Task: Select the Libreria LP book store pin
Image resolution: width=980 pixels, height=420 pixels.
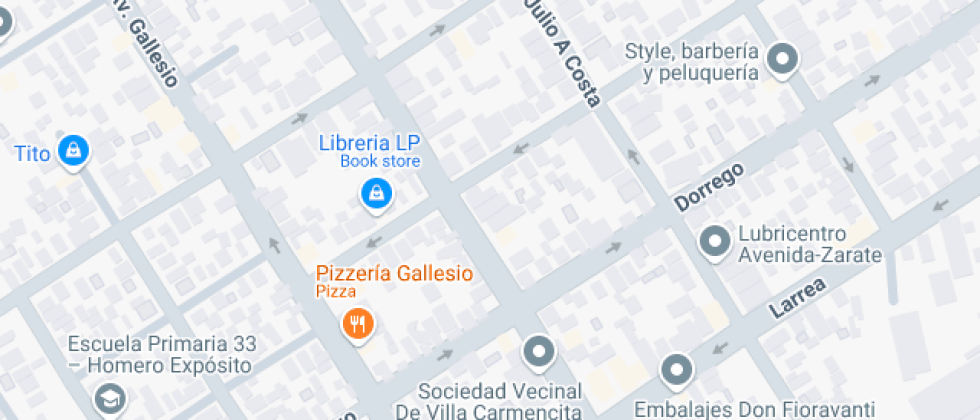Action: (x=375, y=192)
